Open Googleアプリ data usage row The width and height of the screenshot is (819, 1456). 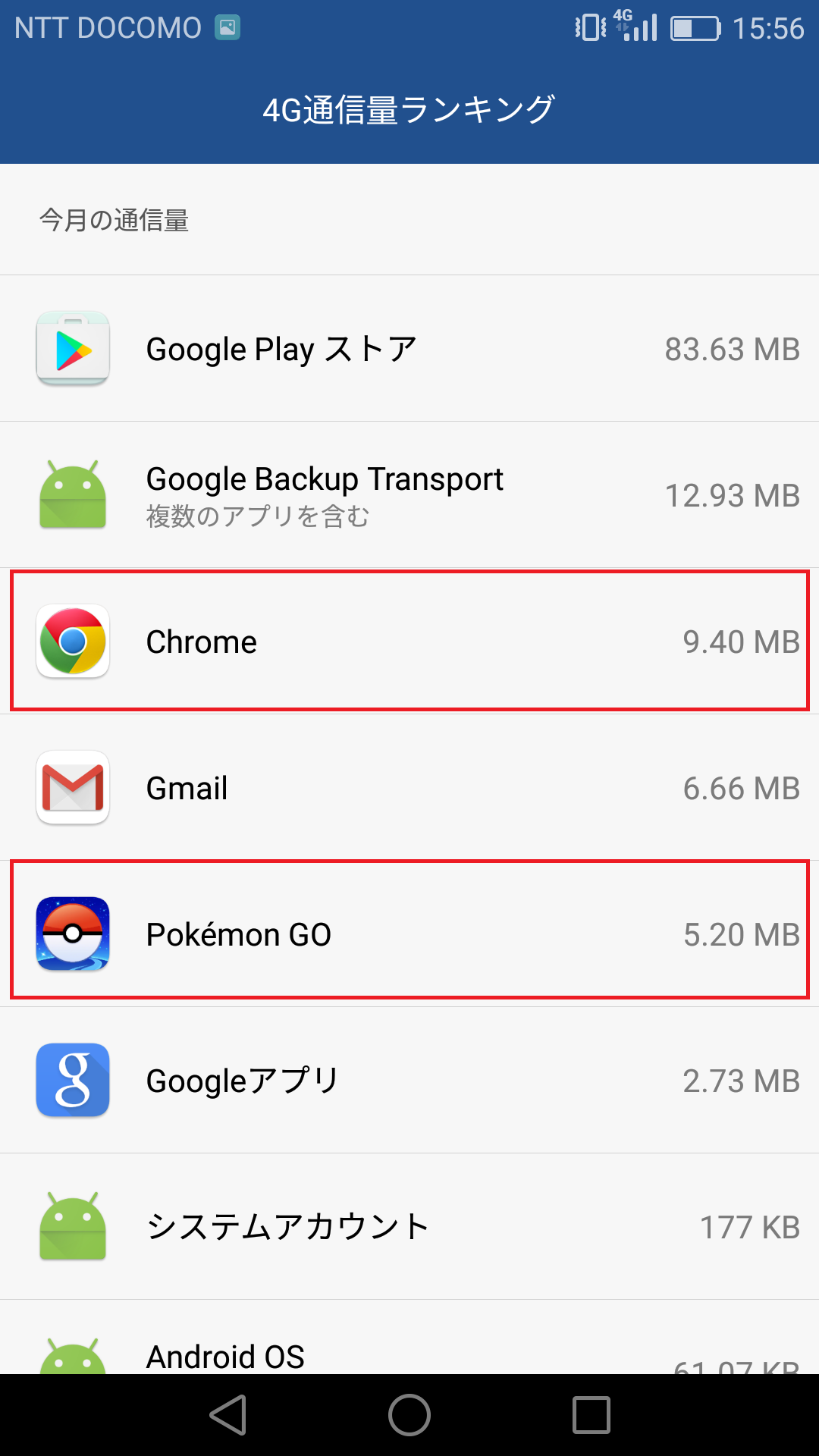click(409, 1081)
